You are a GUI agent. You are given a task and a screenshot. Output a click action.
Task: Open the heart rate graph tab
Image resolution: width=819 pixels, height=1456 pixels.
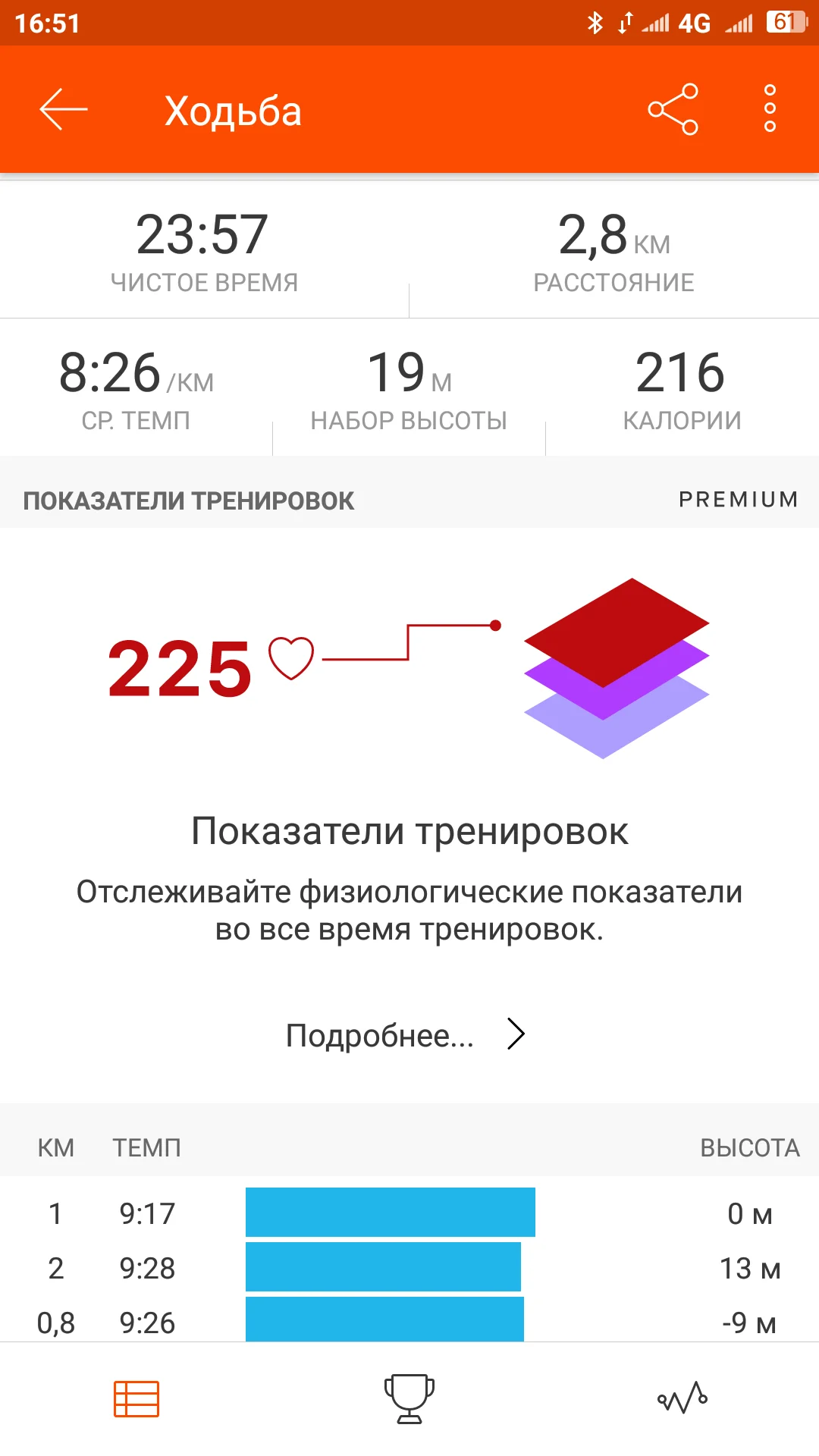click(x=682, y=1399)
